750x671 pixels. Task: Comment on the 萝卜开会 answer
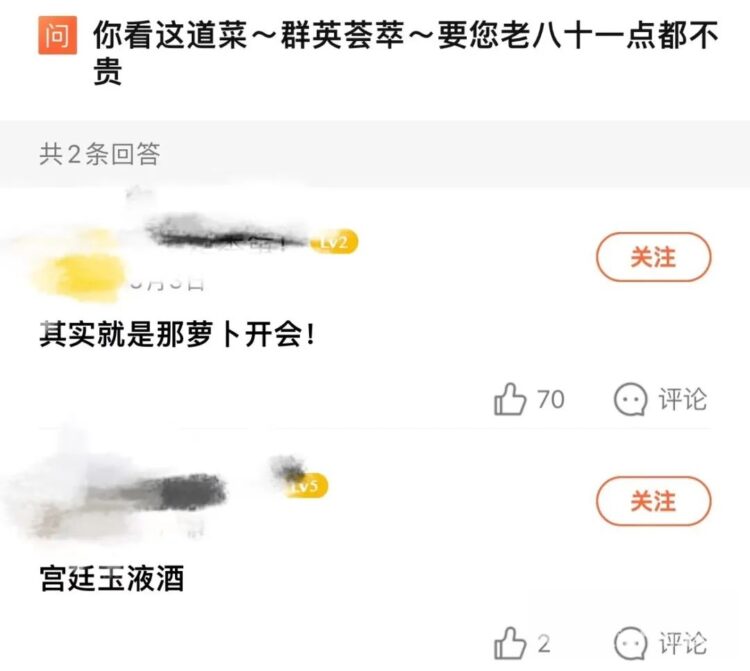(x=660, y=400)
